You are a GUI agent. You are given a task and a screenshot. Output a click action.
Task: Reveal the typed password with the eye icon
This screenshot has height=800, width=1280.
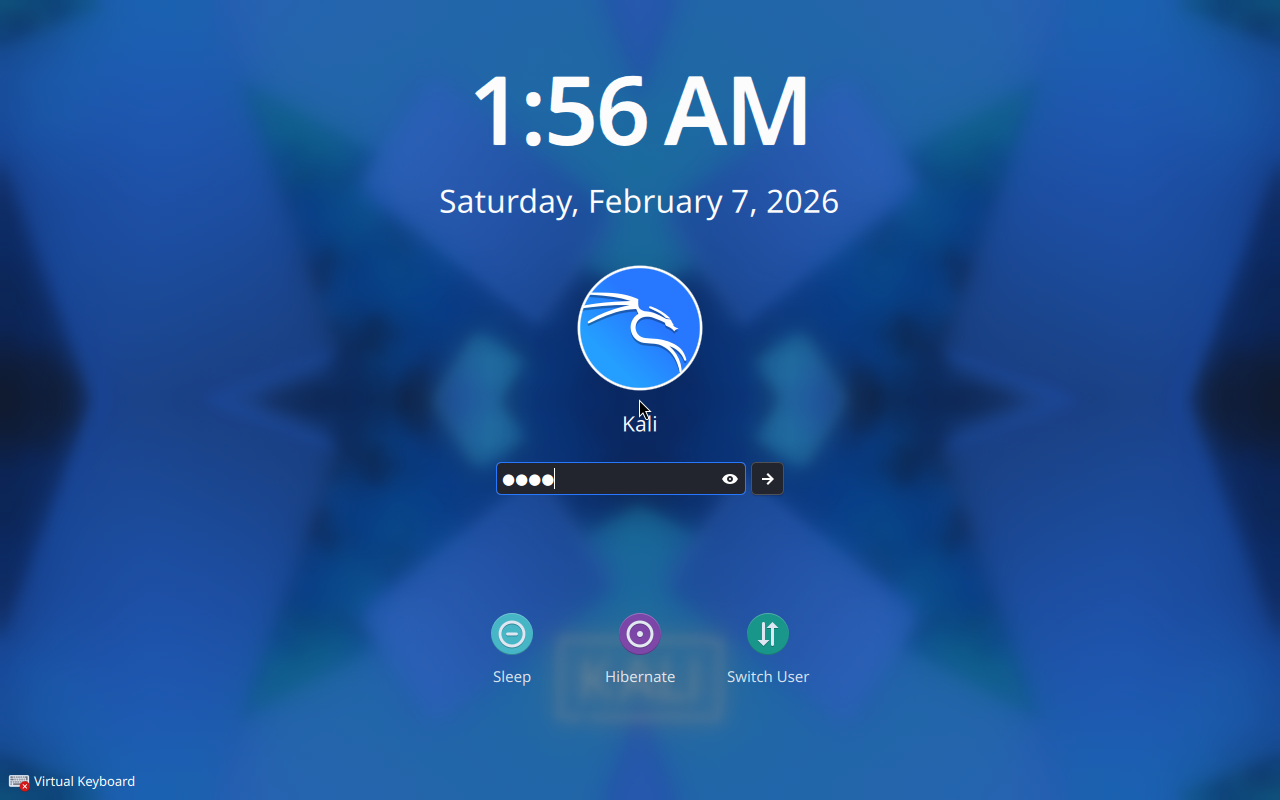click(x=730, y=479)
